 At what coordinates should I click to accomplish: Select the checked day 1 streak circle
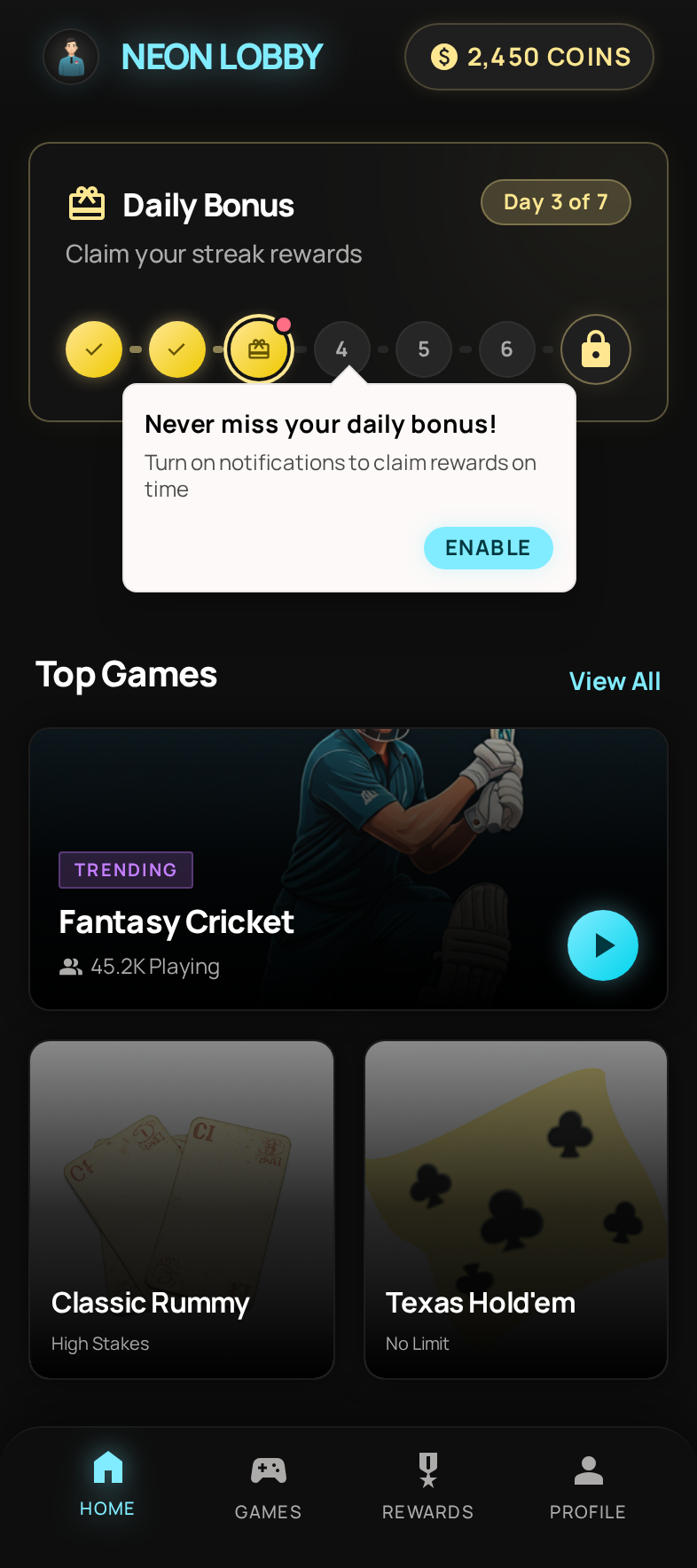coord(94,349)
